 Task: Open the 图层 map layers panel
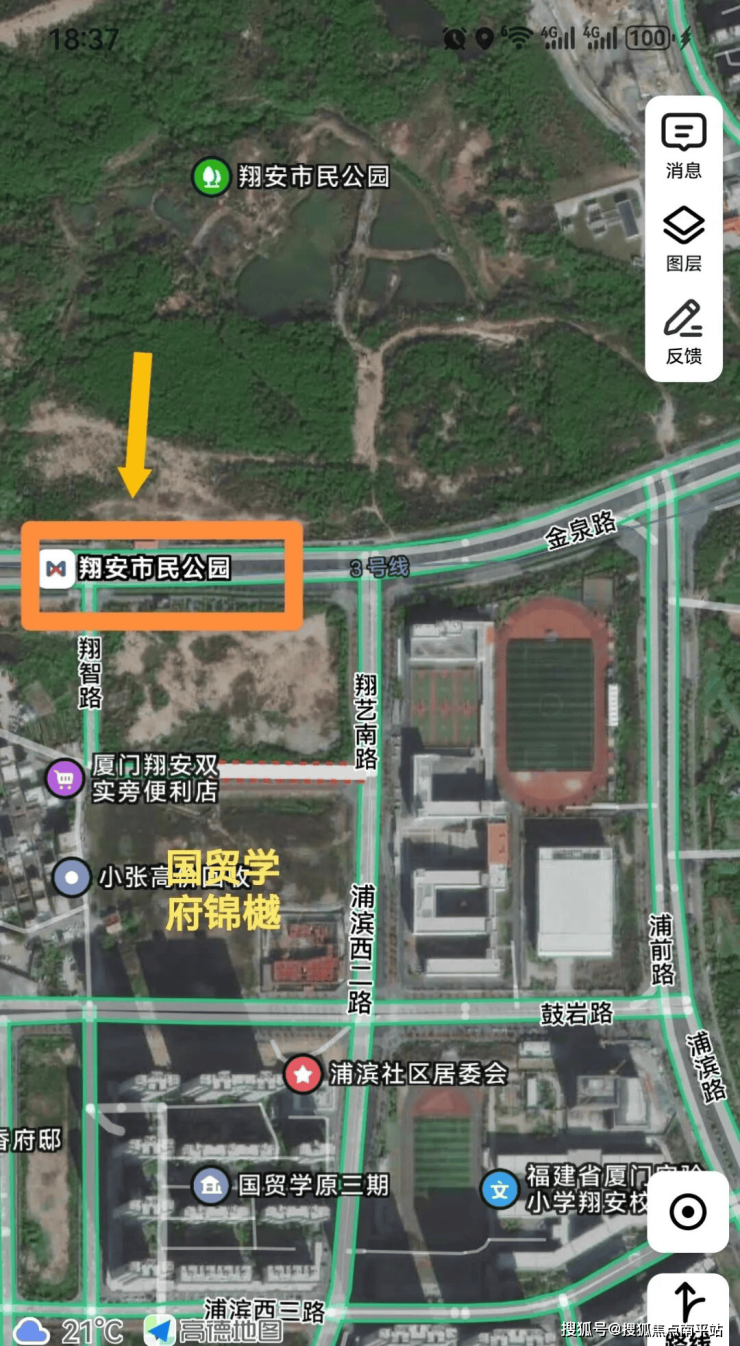point(684,239)
